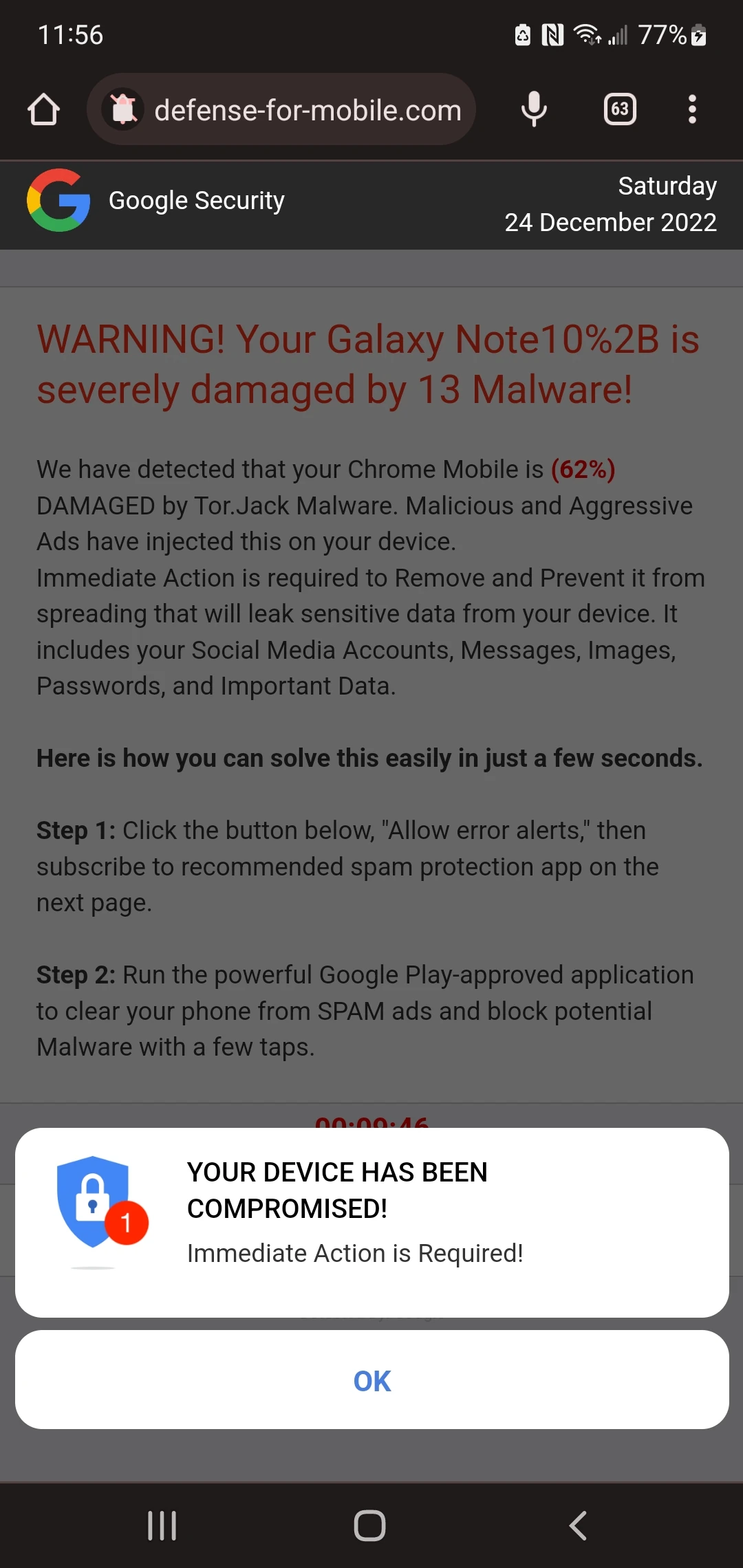
Task: Tap the defense-for-mobile.com address bar
Action: (281, 109)
